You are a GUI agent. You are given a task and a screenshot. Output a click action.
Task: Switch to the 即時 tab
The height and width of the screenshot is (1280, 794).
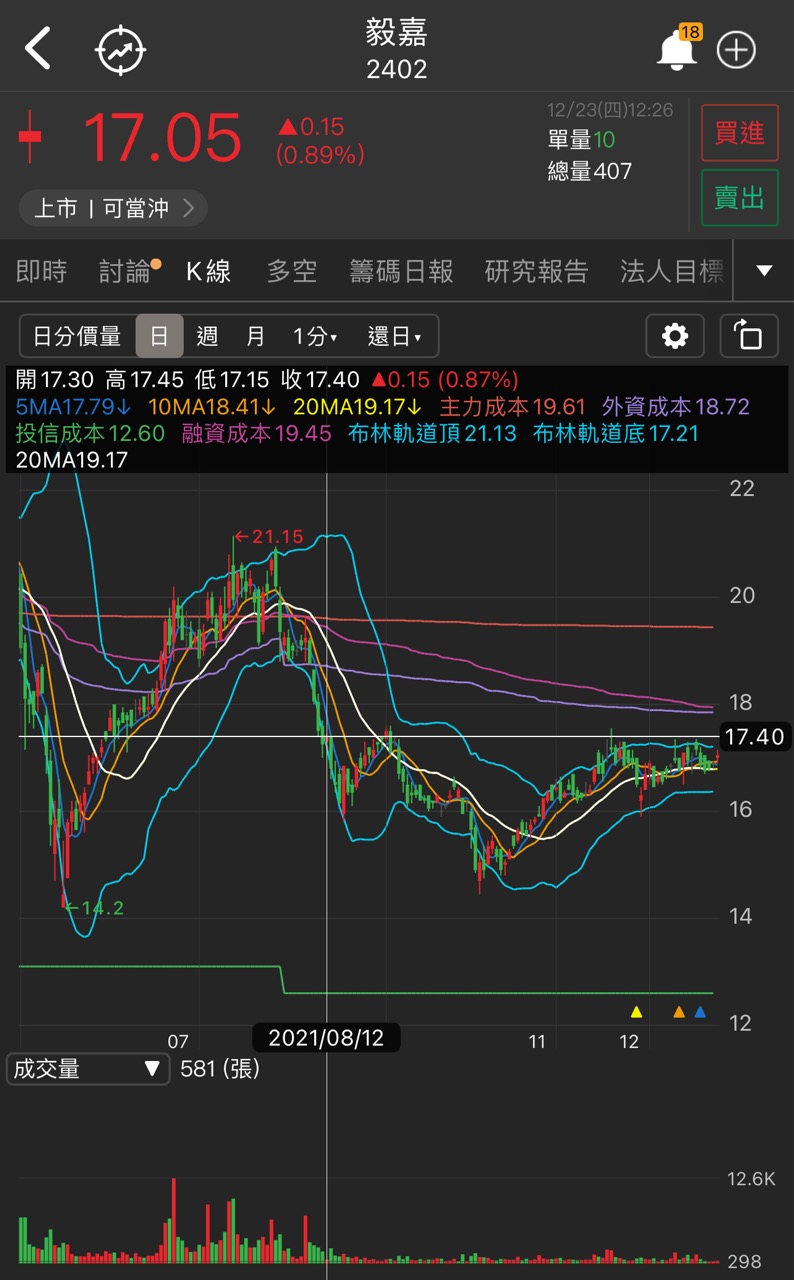pyautogui.click(x=42, y=271)
